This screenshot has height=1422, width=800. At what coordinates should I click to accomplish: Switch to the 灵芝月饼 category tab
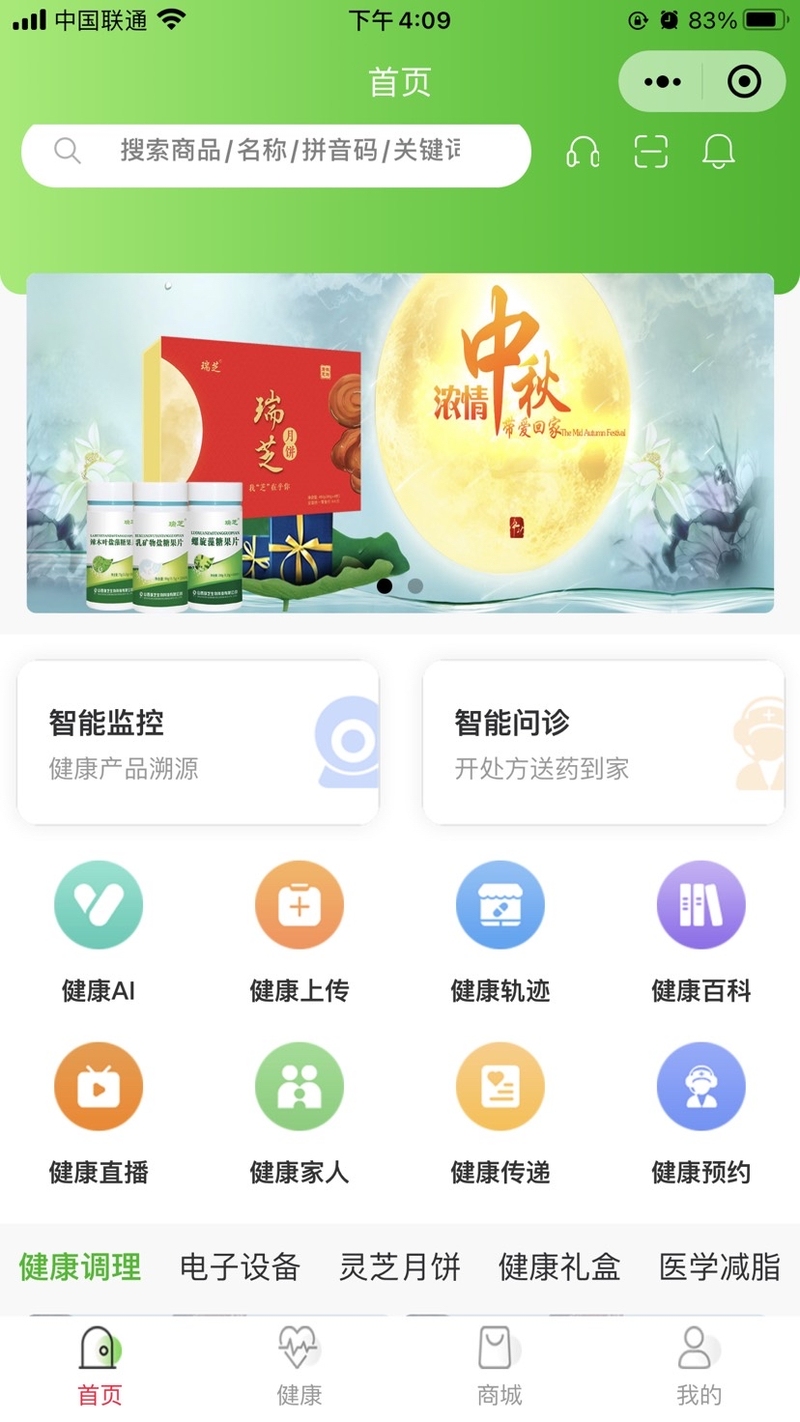click(400, 1267)
